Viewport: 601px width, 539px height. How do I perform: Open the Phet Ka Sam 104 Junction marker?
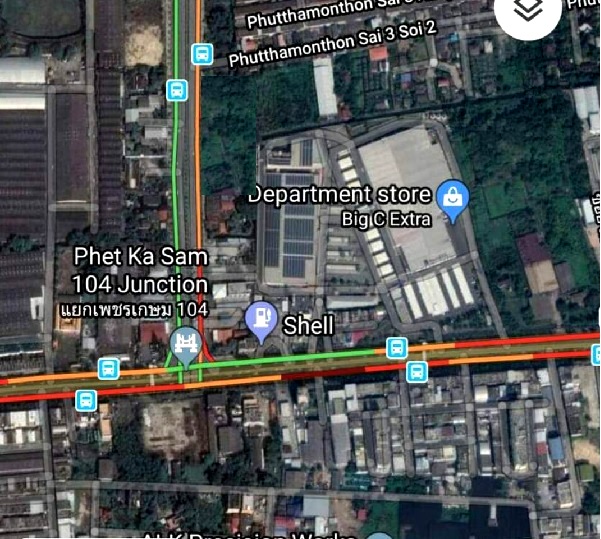pyautogui.click(x=185, y=344)
